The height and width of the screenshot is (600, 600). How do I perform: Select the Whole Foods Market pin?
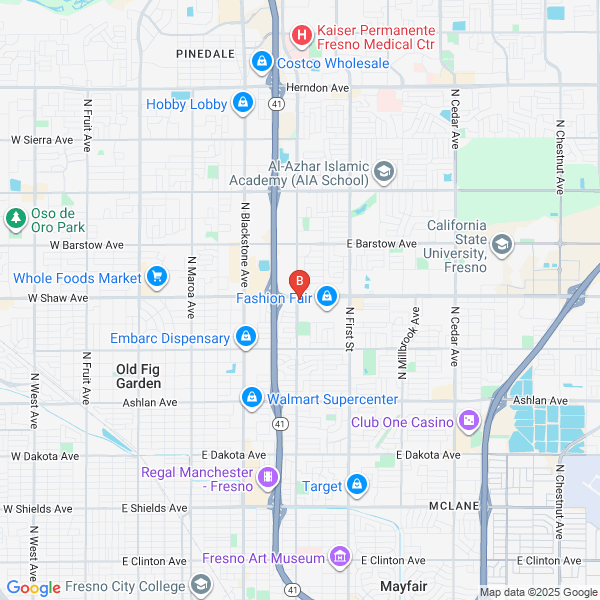156,277
